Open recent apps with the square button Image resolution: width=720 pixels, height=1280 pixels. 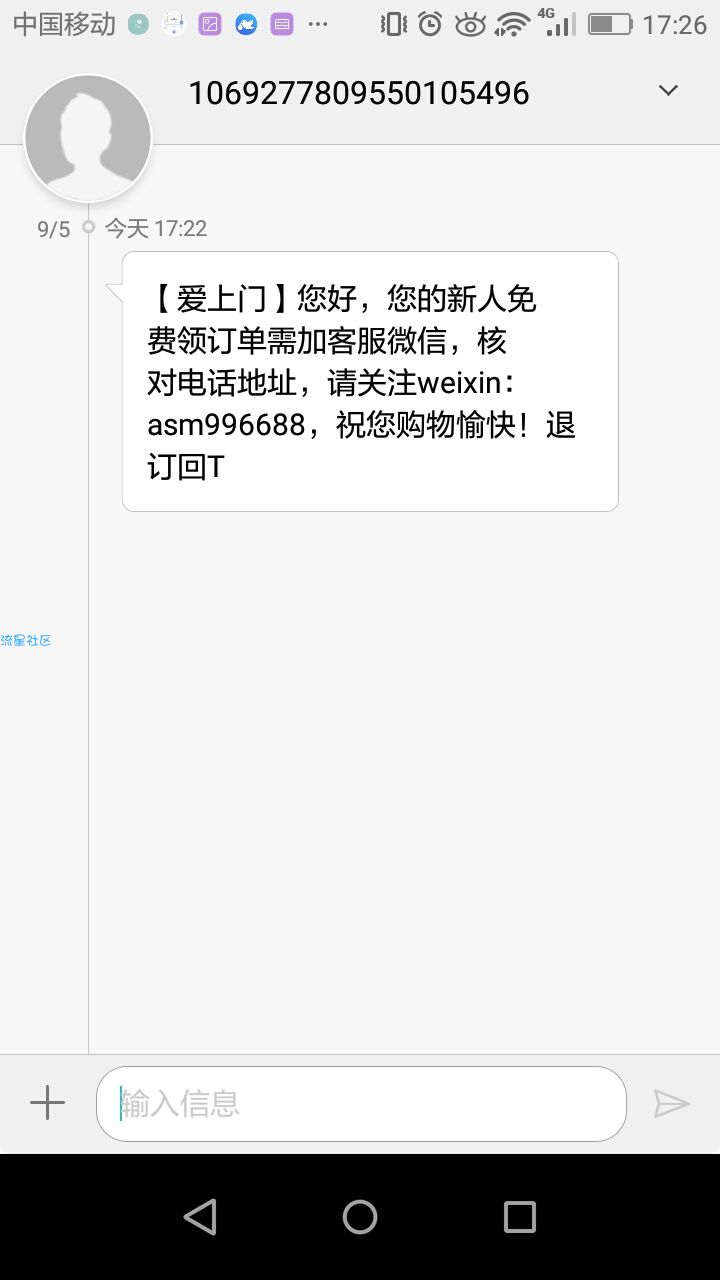pyautogui.click(x=520, y=1216)
